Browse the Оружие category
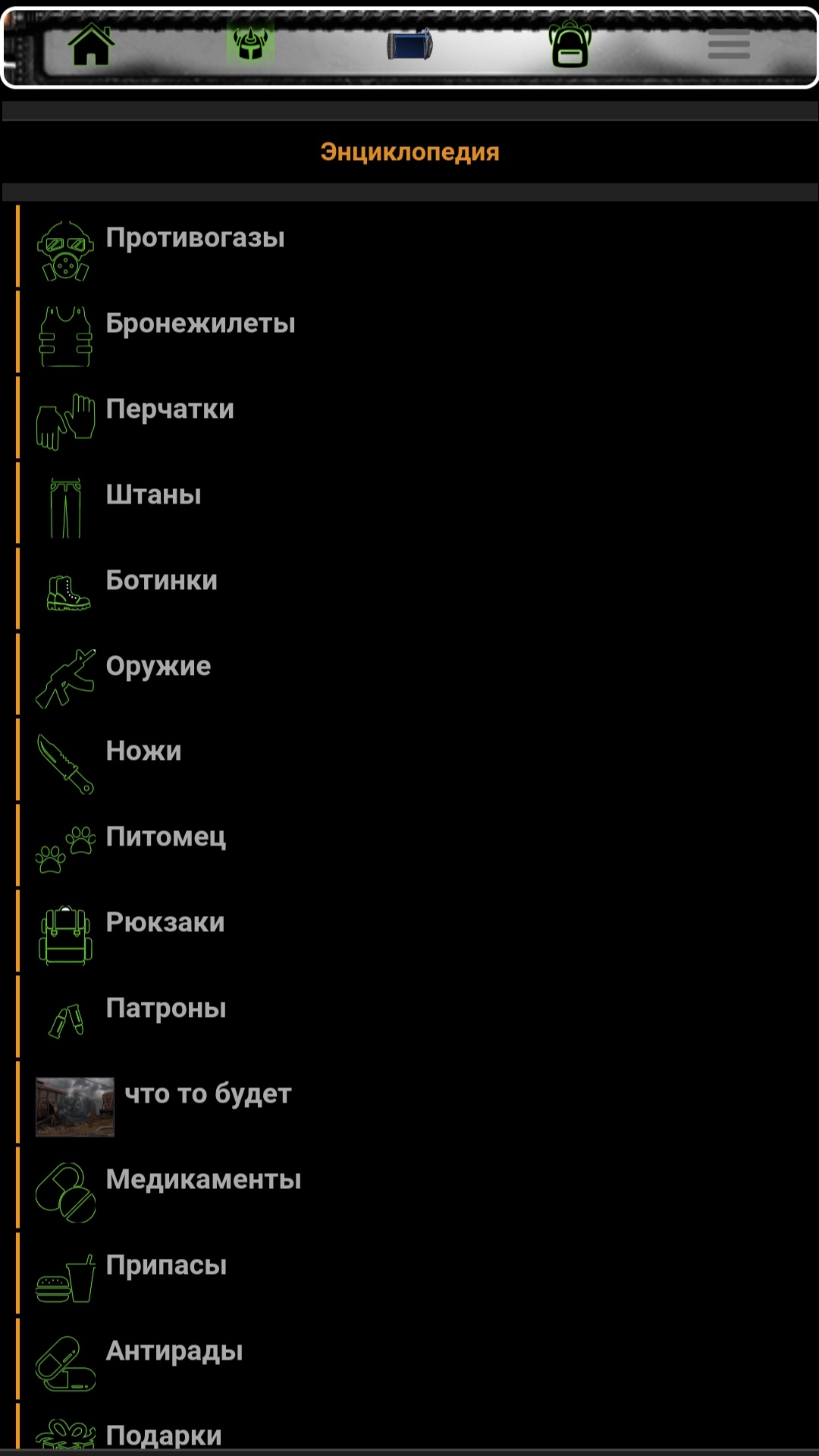Screen dimensions: 819x1456 point(158,667)
